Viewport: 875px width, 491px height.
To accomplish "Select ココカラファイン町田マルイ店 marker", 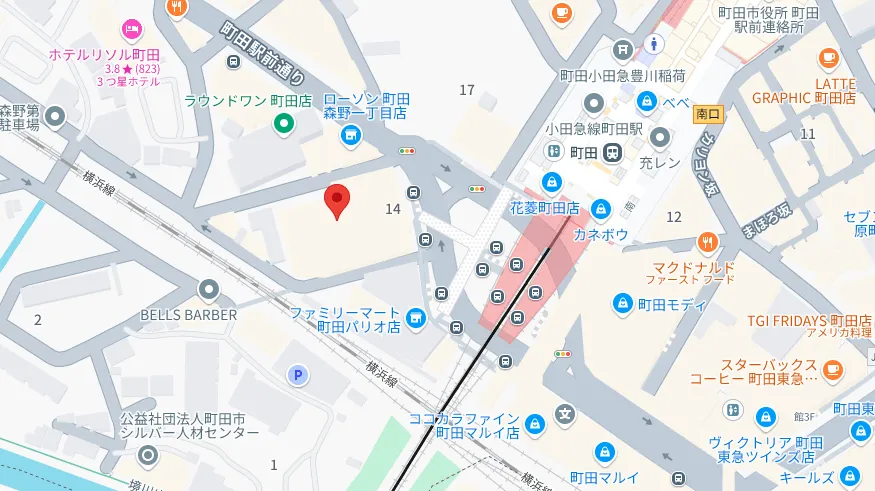I will point(535,424).
